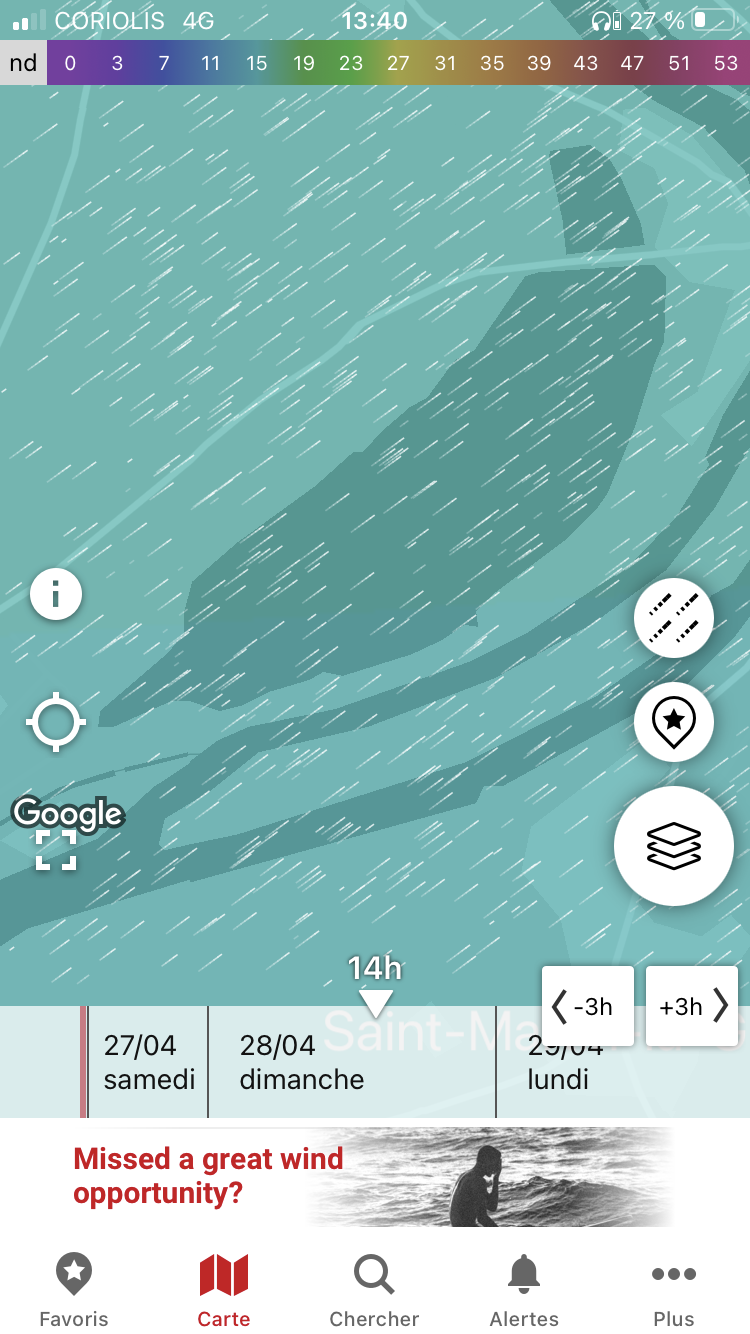The width and height of the screenshot is (750, 1334).
Task: Advance forecast by 3 hours
Action: coord(692,1006)
